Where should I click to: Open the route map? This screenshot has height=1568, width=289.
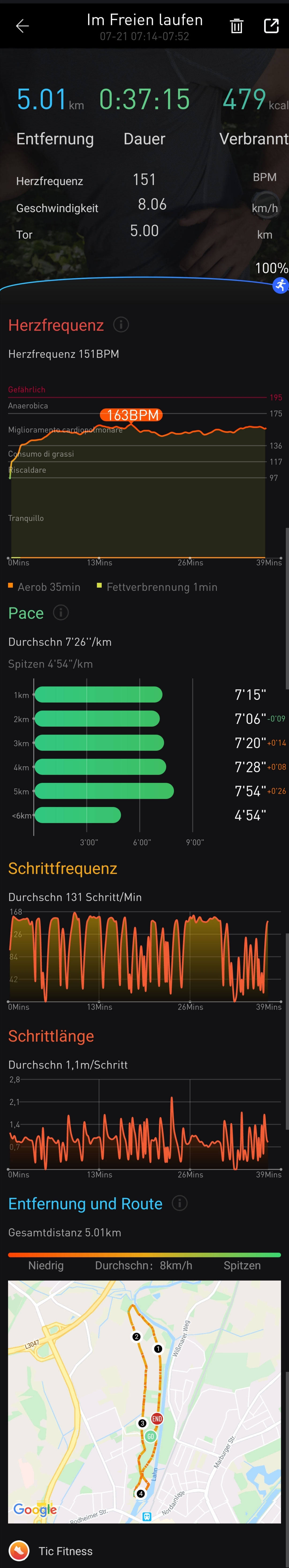[144, 1401]
